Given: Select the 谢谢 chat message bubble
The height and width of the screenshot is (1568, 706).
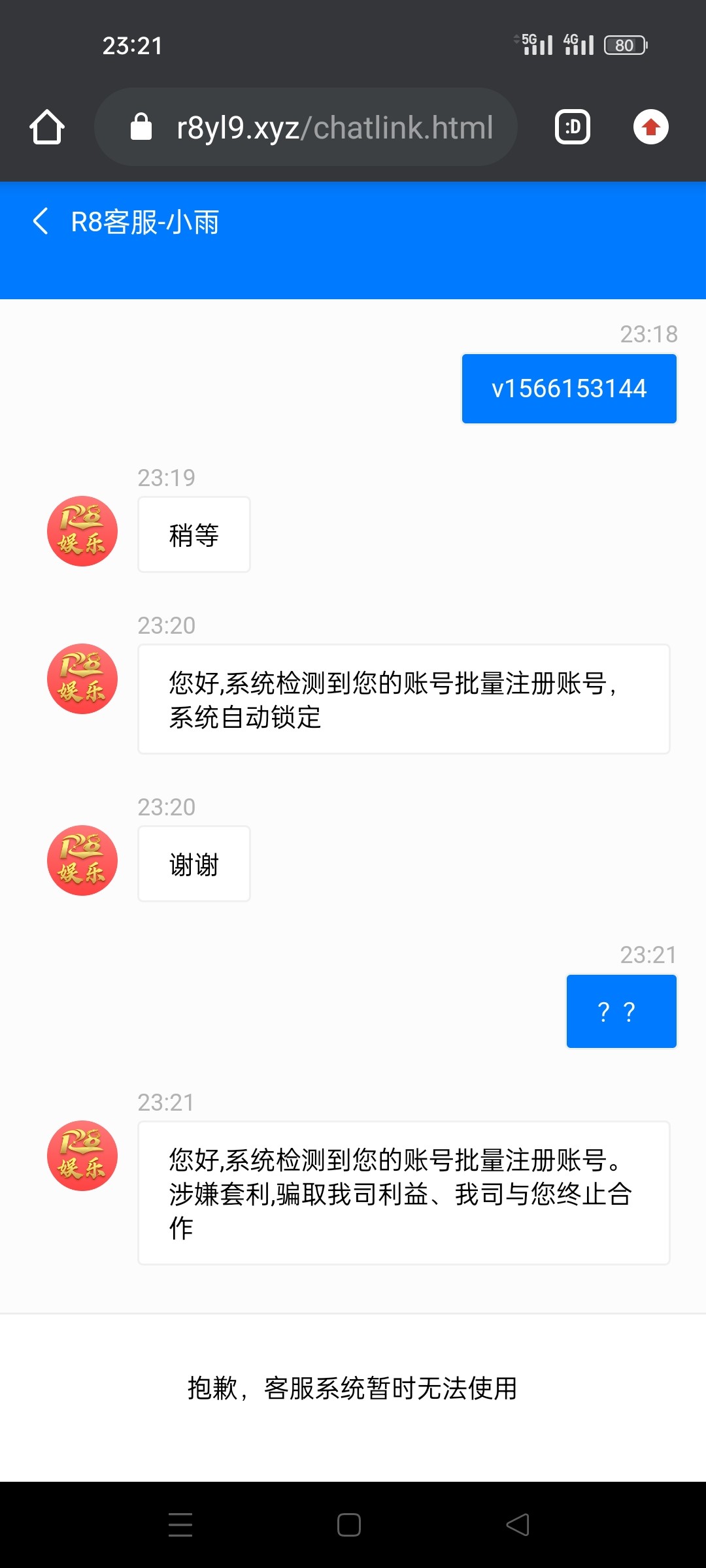Looking at the screenshot, I should pos(193,864).
